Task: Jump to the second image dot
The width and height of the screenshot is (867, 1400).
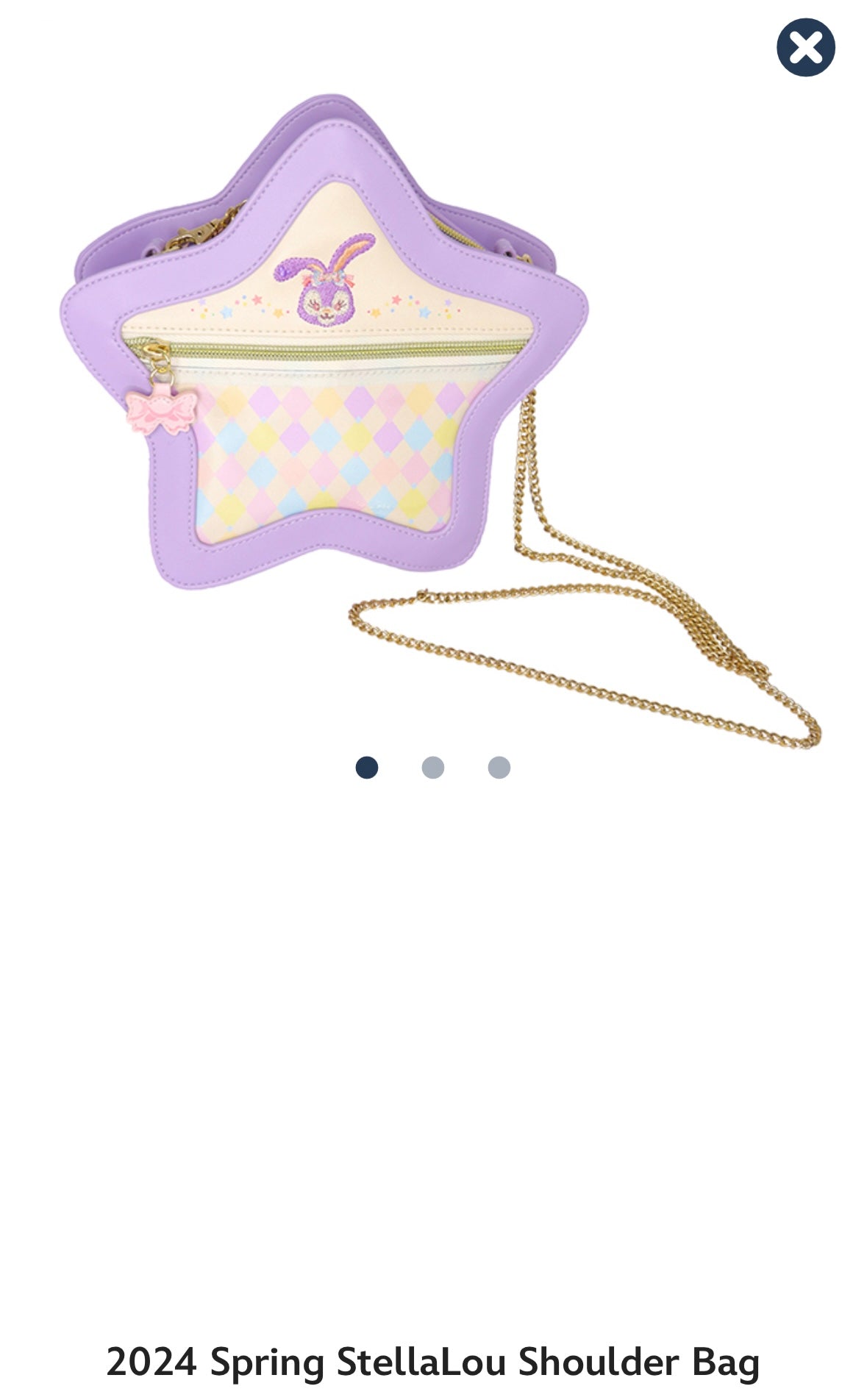Action: (x=432, y=768)
